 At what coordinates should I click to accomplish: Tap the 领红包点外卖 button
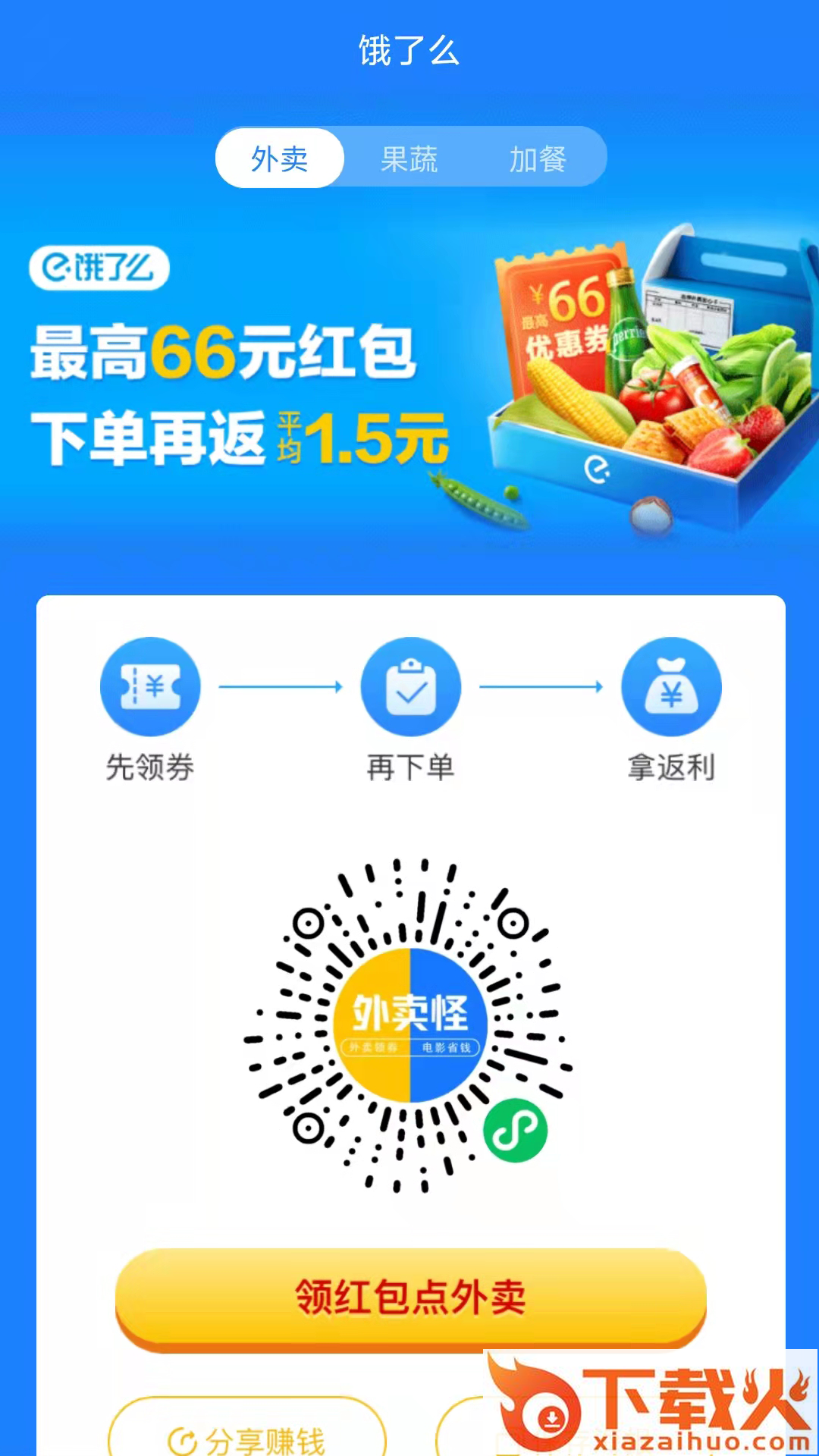[410, 1297]
